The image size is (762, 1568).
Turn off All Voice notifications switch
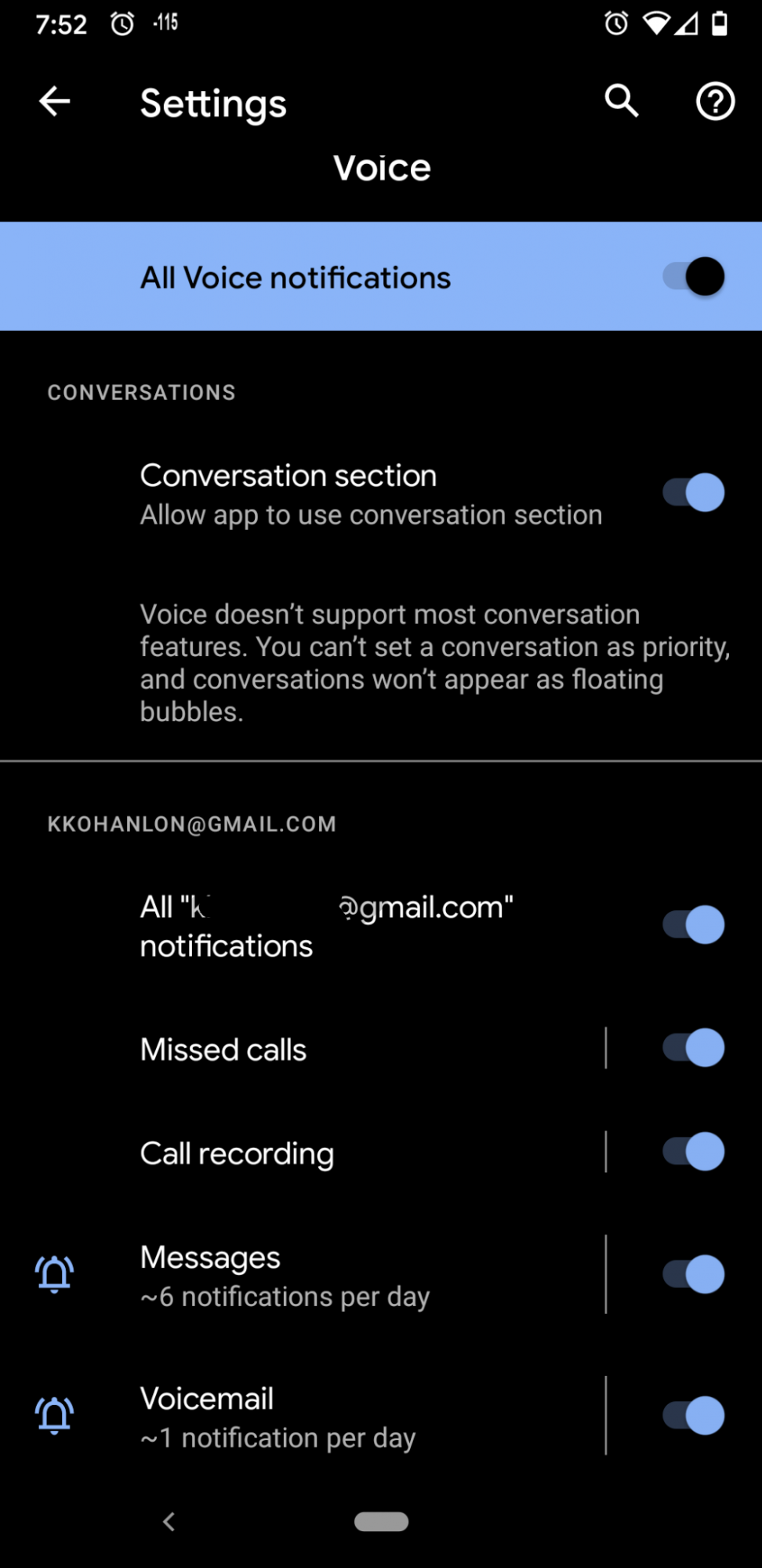pyautogui.click(x=694, y=277)
